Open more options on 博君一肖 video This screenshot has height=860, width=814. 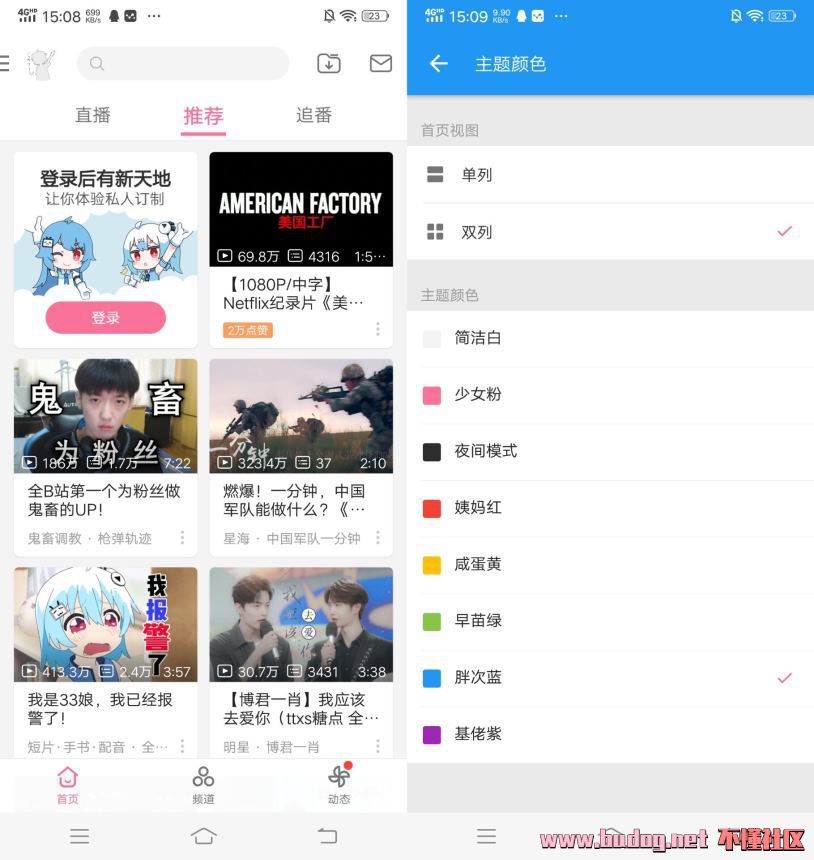pyautogui.click(x=378, y=746)
